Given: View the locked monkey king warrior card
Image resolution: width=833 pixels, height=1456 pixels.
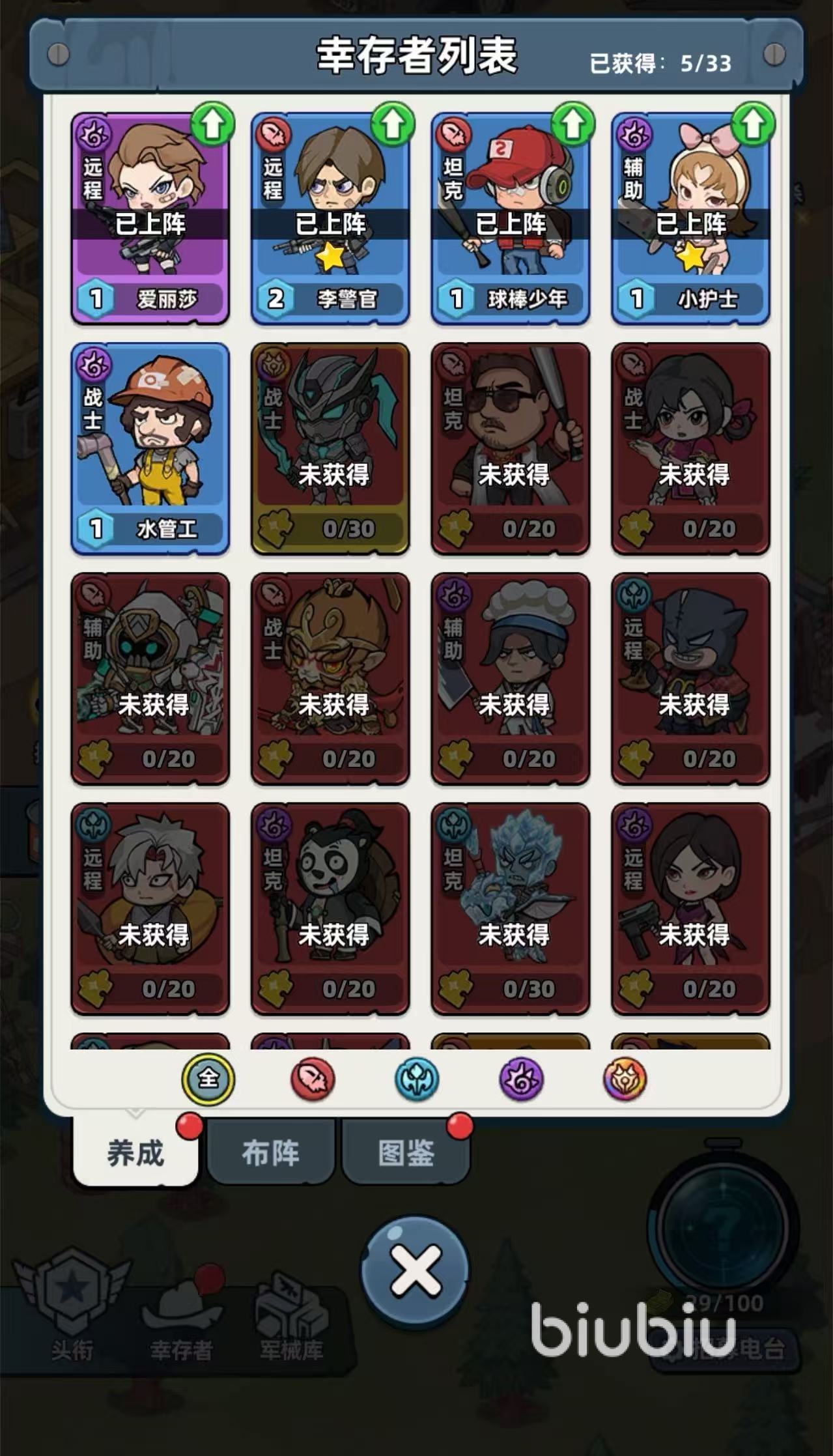Looking at the screenshot, I should point(330,678).
